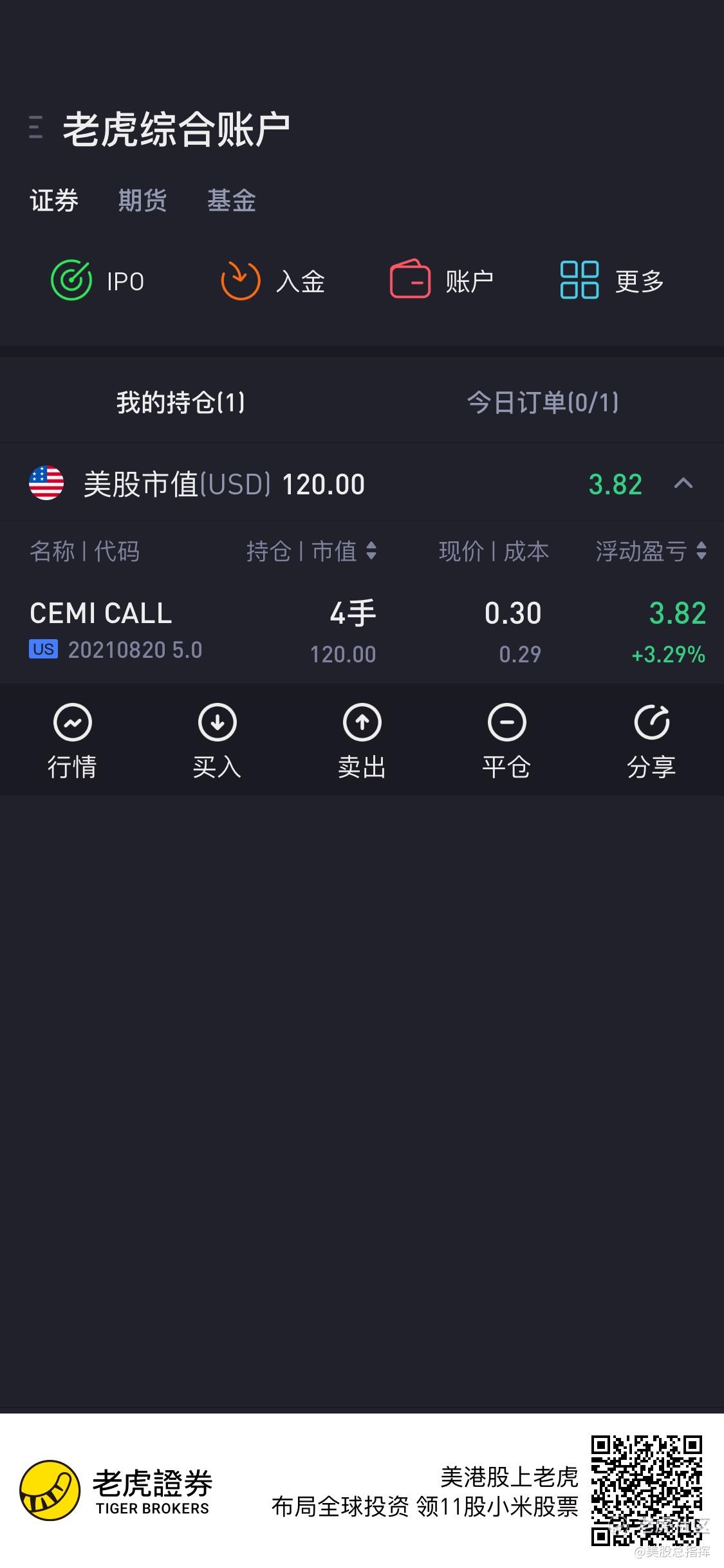Viewport: 724px width, 1568px height.
Task: Switch to the 基金 tab
Action: click(x=232, y=200)
